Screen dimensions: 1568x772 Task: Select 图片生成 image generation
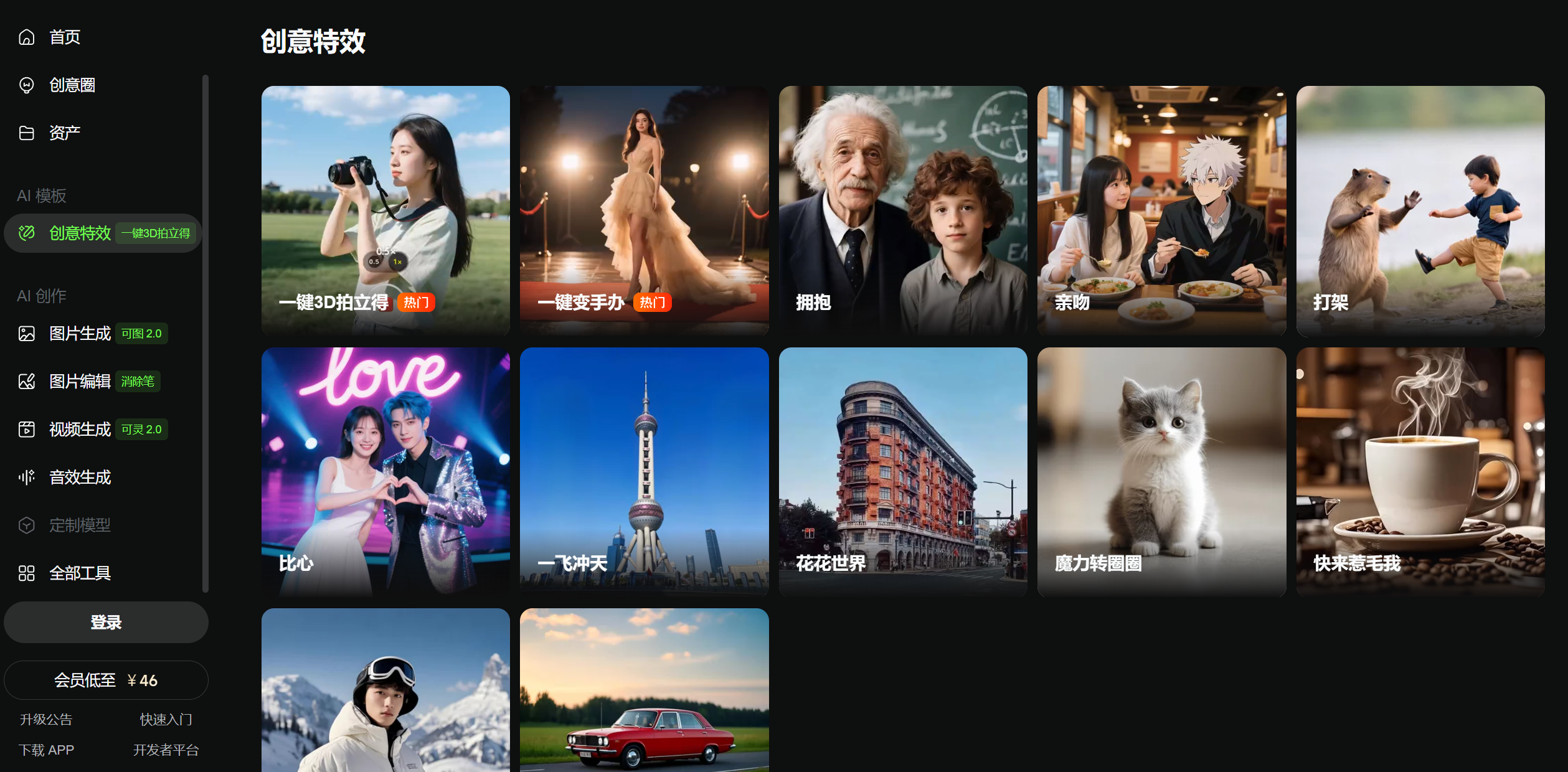tap(80, 334)
